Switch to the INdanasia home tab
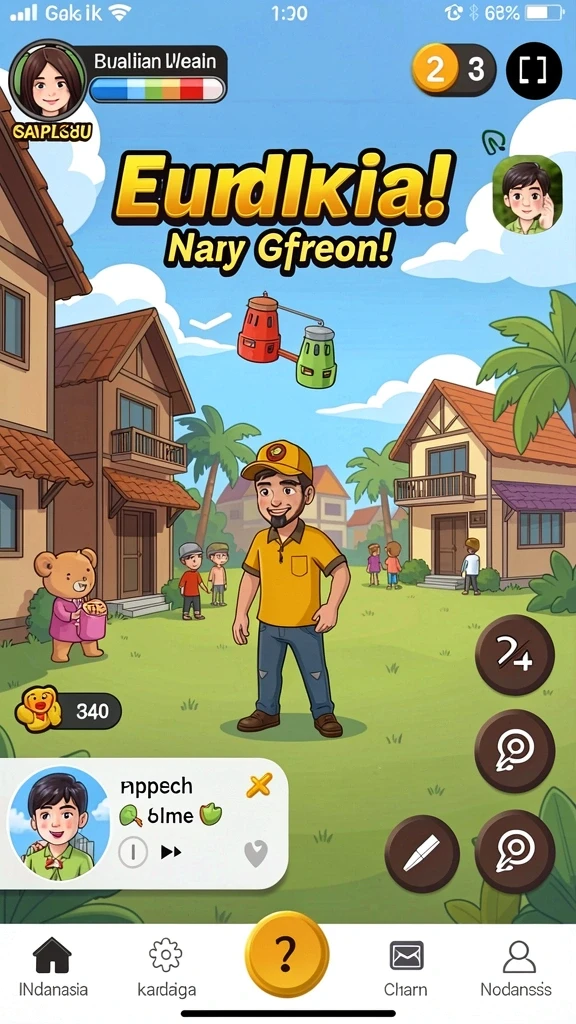 point(52,967)
